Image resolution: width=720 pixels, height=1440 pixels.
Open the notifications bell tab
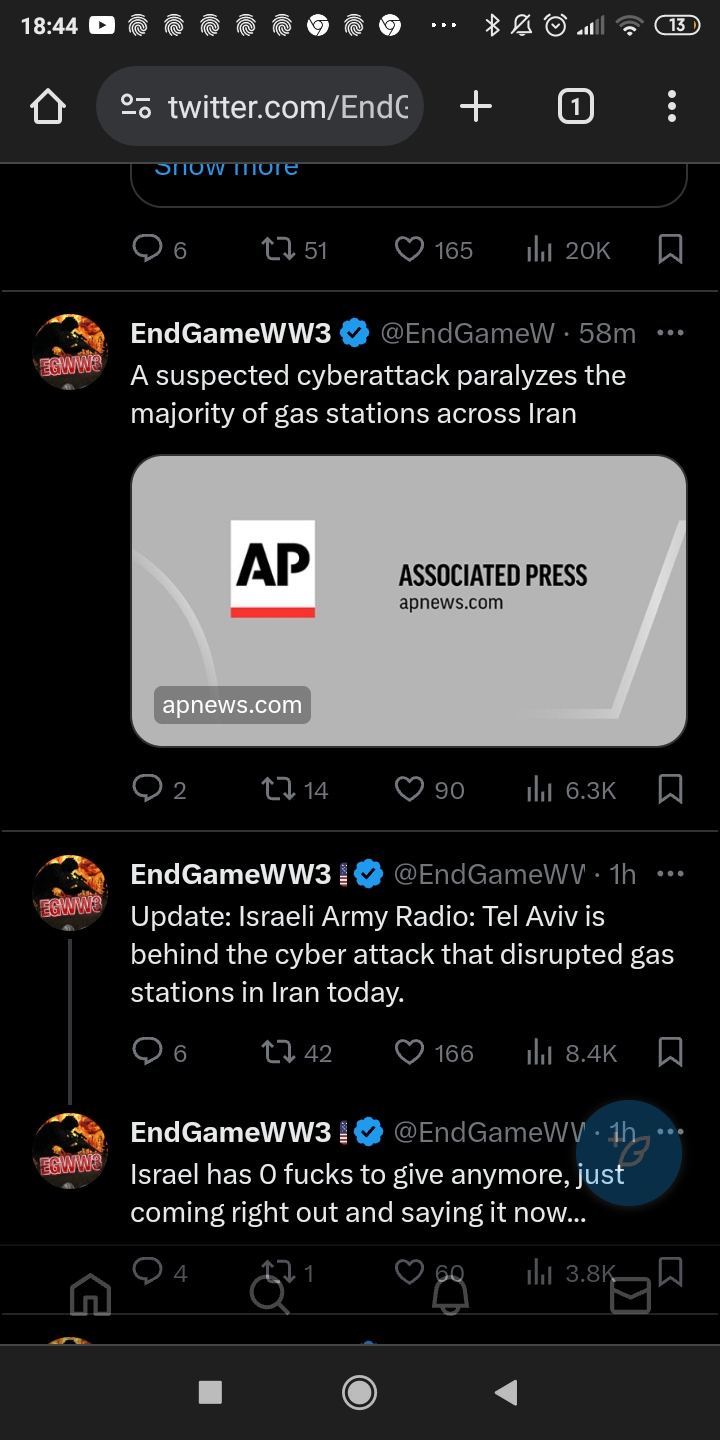[450, 1294]
